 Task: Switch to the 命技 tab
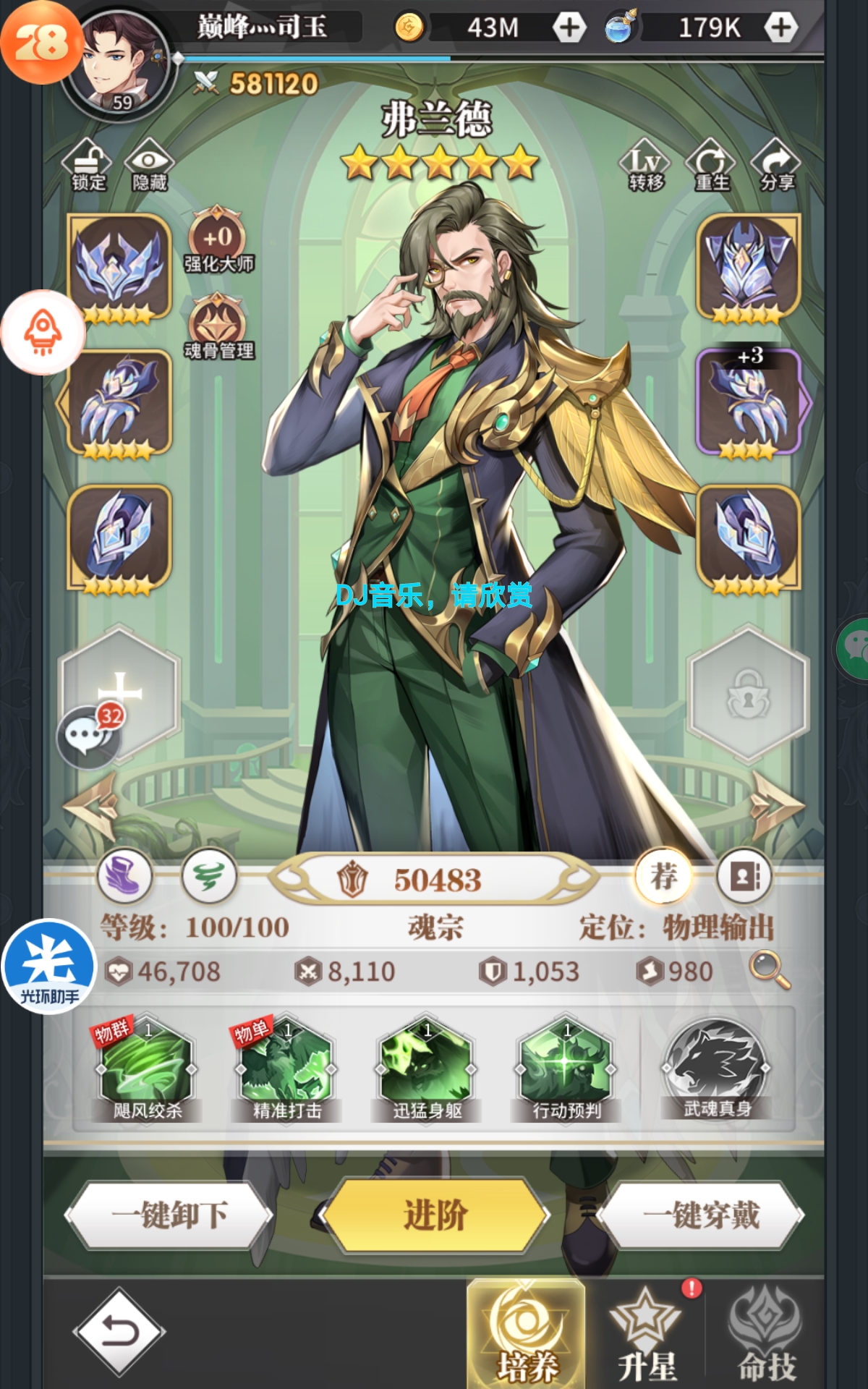point(766,1335)
